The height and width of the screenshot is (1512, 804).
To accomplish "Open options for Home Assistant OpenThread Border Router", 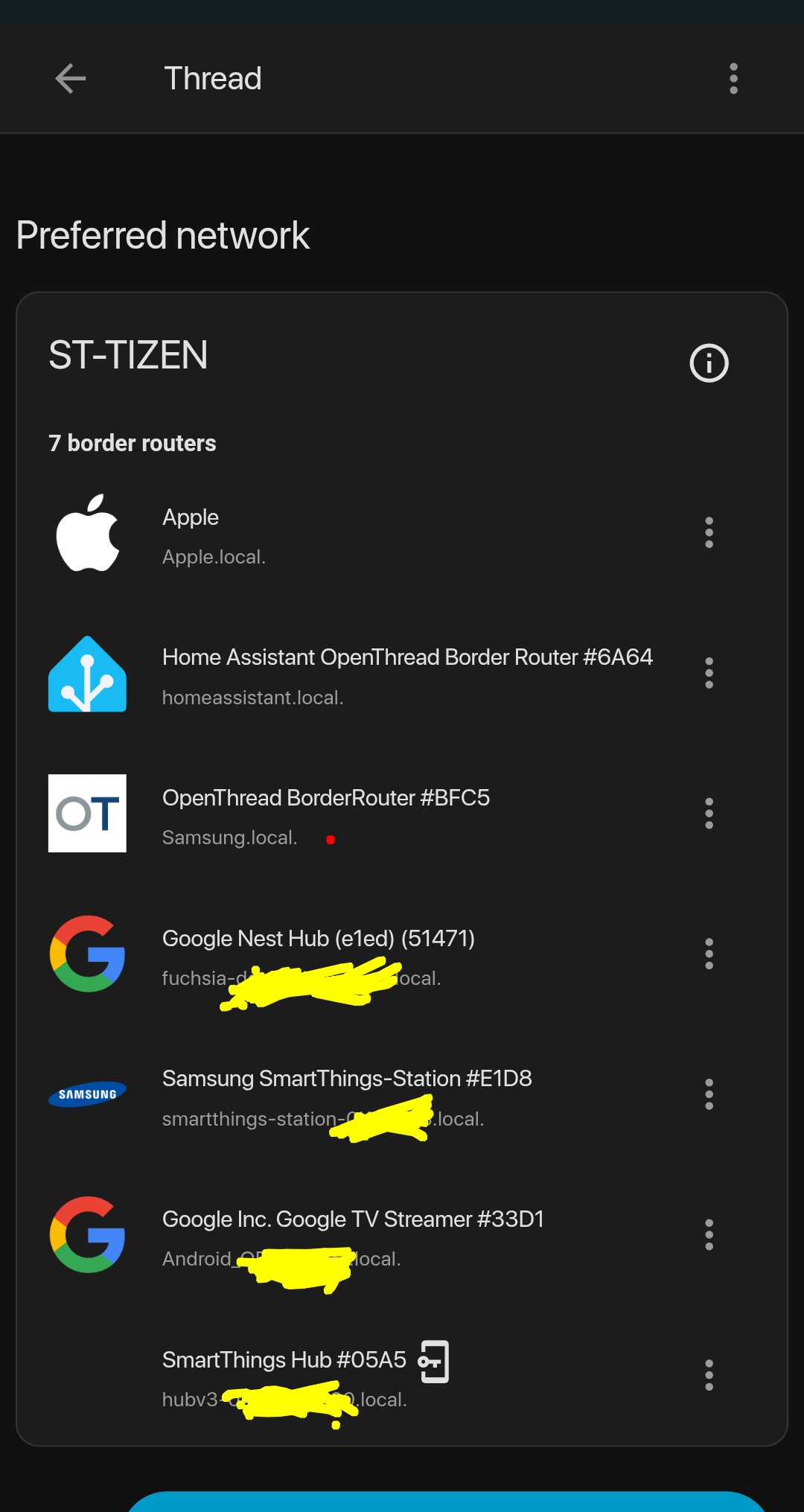I will coord(709,673).
